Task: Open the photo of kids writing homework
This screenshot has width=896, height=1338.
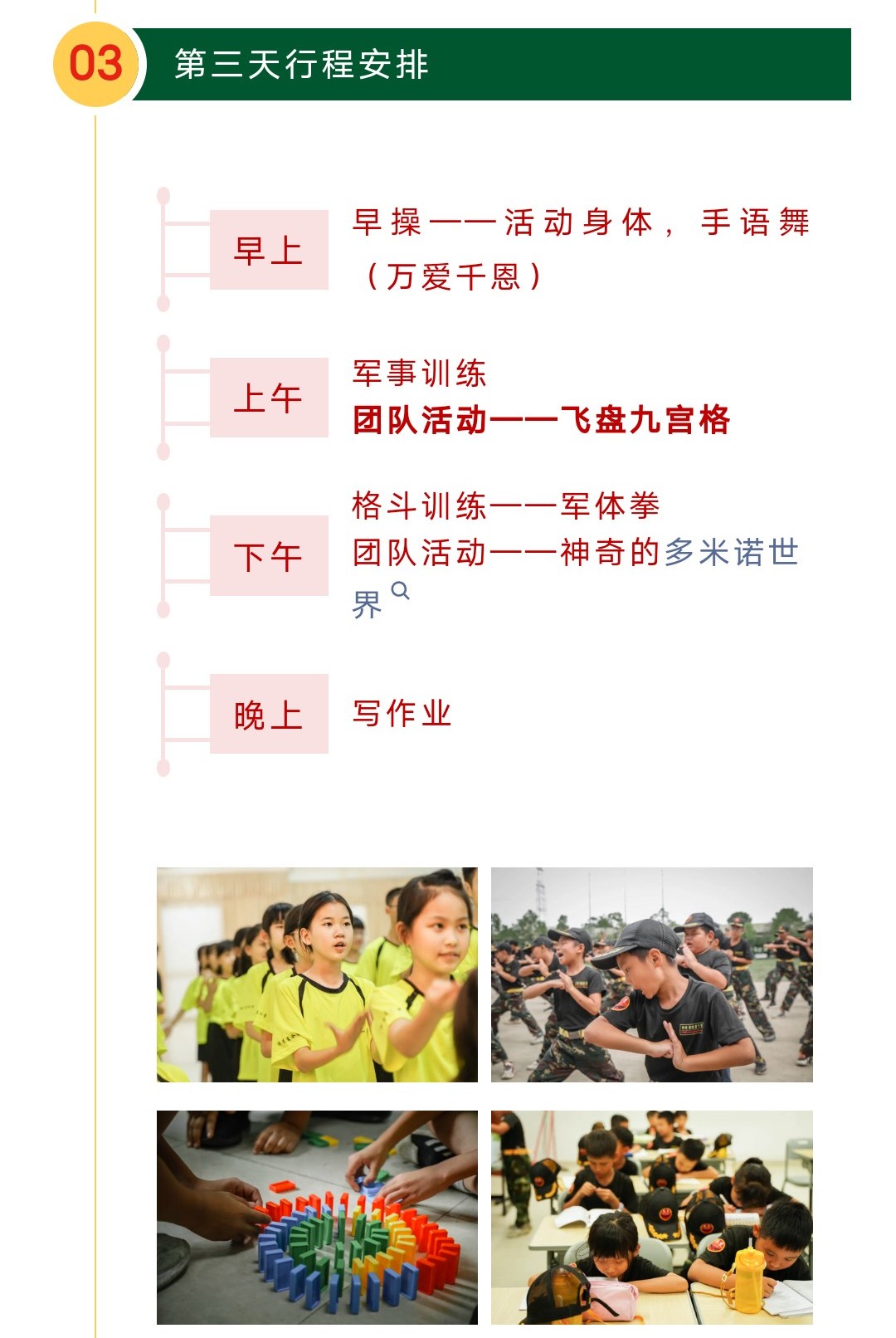Action: click(x=651, y=1217)
